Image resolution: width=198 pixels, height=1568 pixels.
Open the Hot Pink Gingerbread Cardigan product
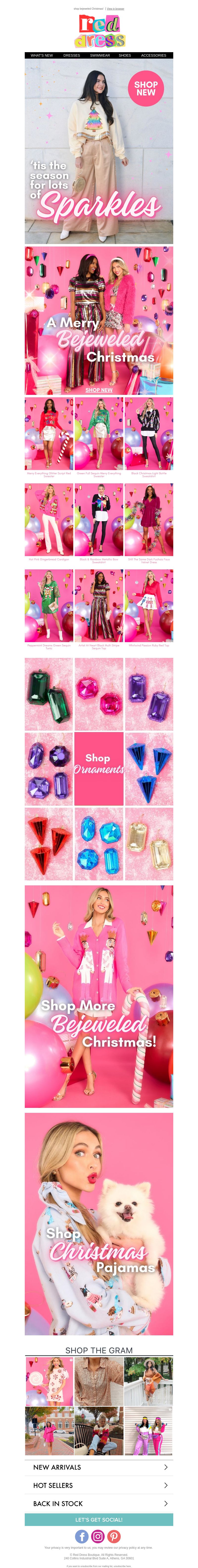(x=49, y=520)
